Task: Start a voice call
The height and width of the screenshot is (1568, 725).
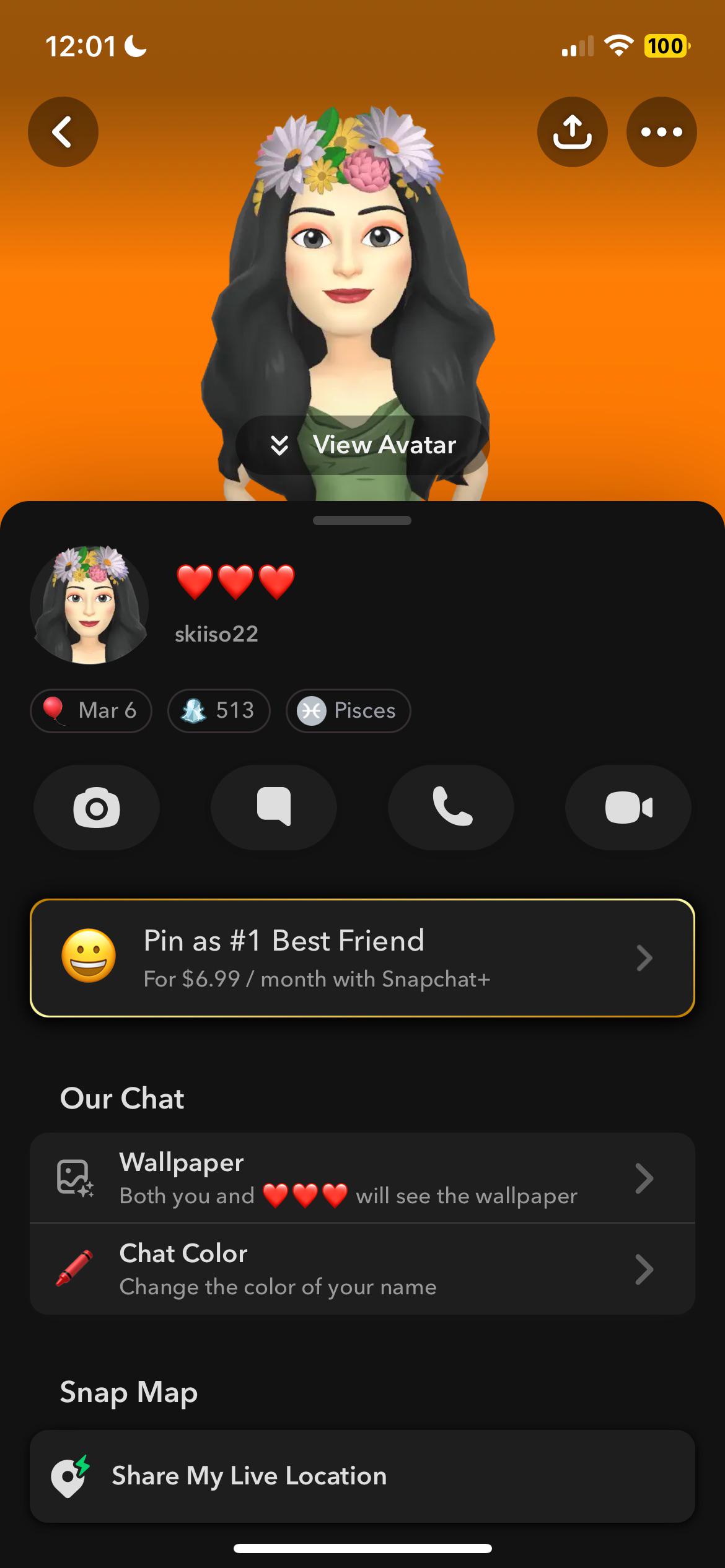Action: pos(450,807)
